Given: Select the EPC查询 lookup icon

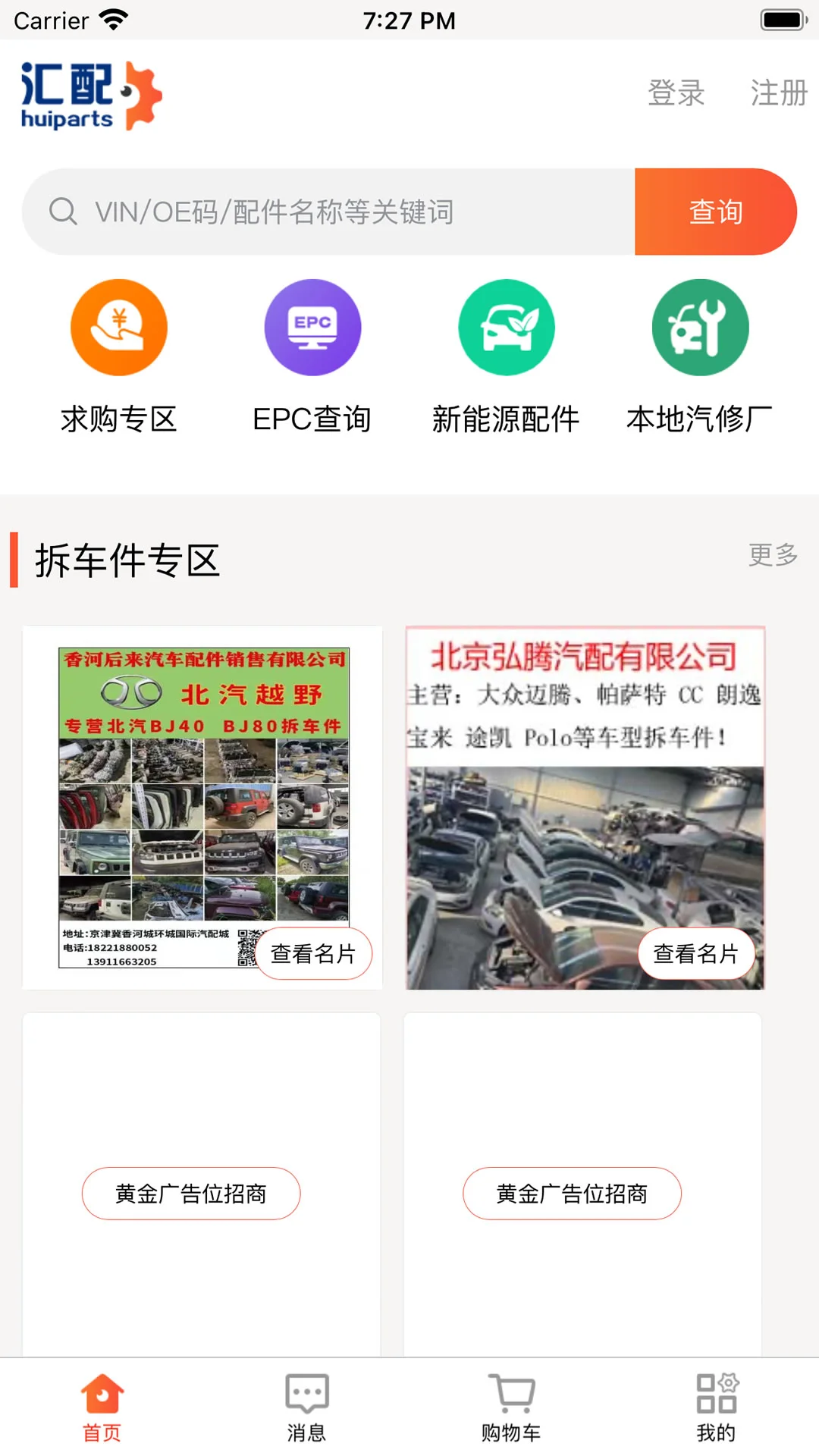Looking at the screenshot, I should pos(312,326).
